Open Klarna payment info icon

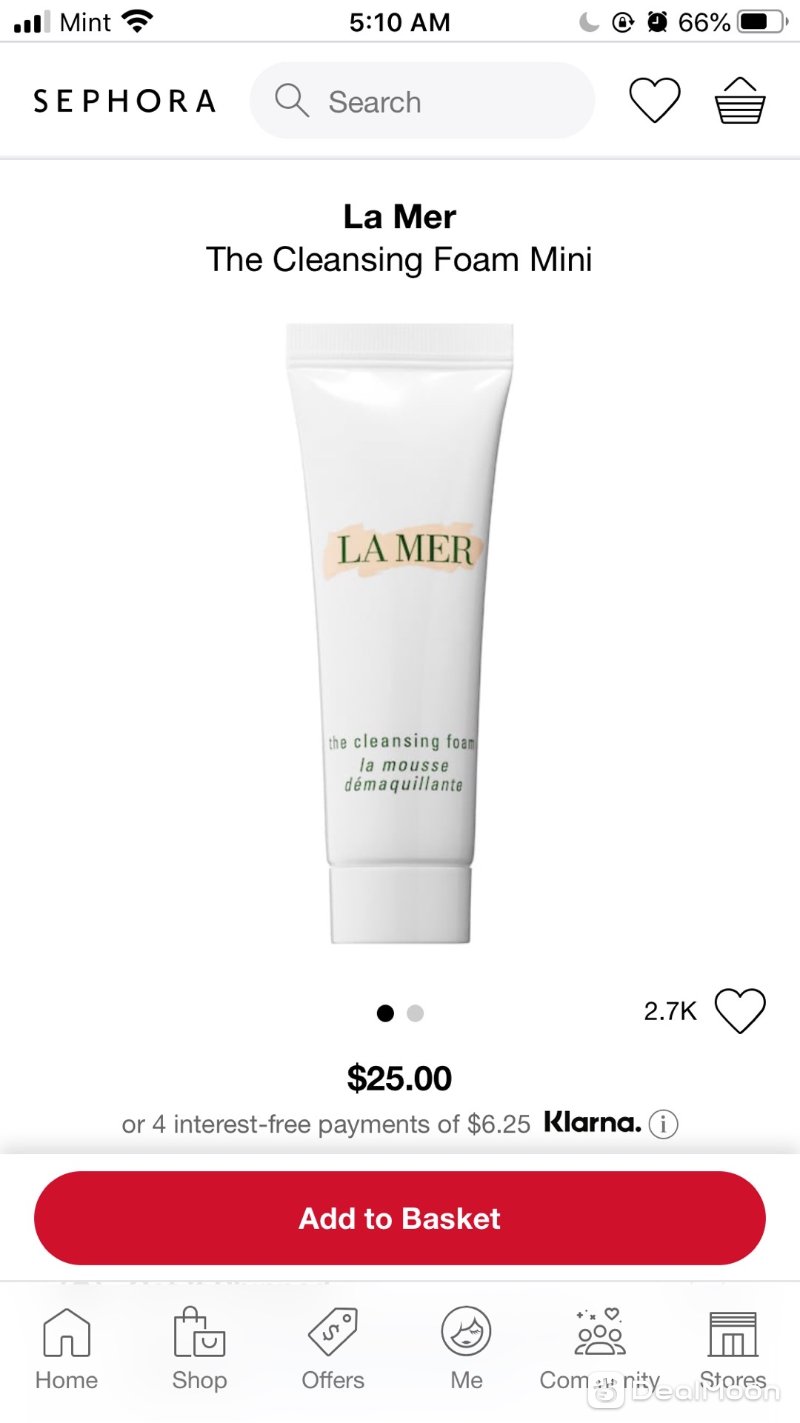pos(663,1124)
